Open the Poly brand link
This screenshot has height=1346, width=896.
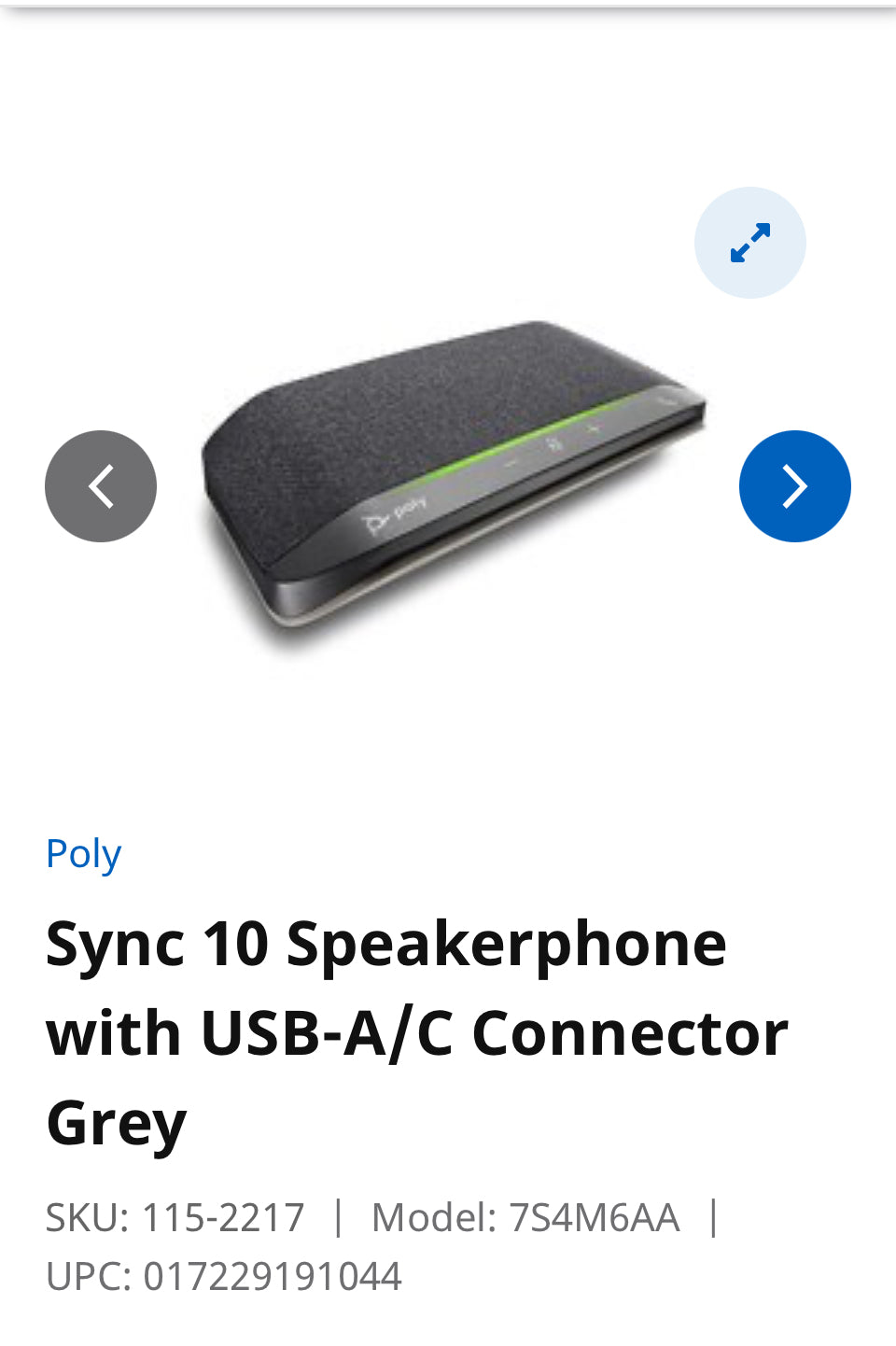tap(84, 853)
